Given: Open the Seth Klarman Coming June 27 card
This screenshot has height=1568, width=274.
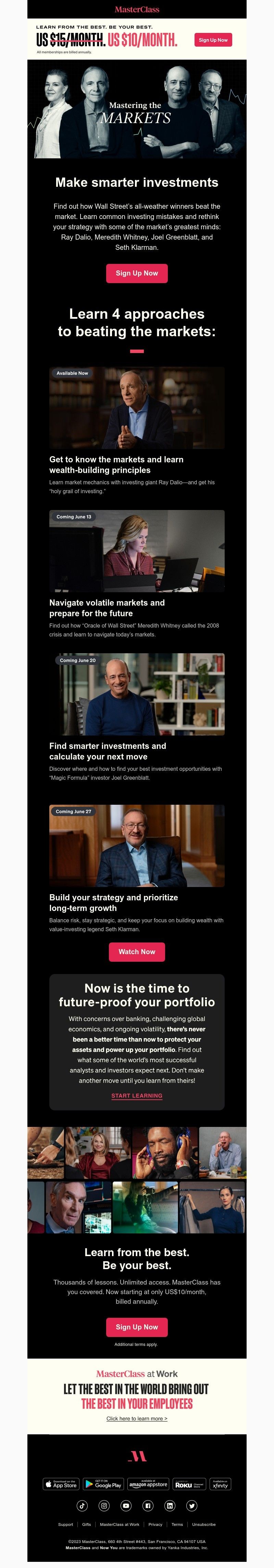Looking at the screenshot, I should point(137,846).
